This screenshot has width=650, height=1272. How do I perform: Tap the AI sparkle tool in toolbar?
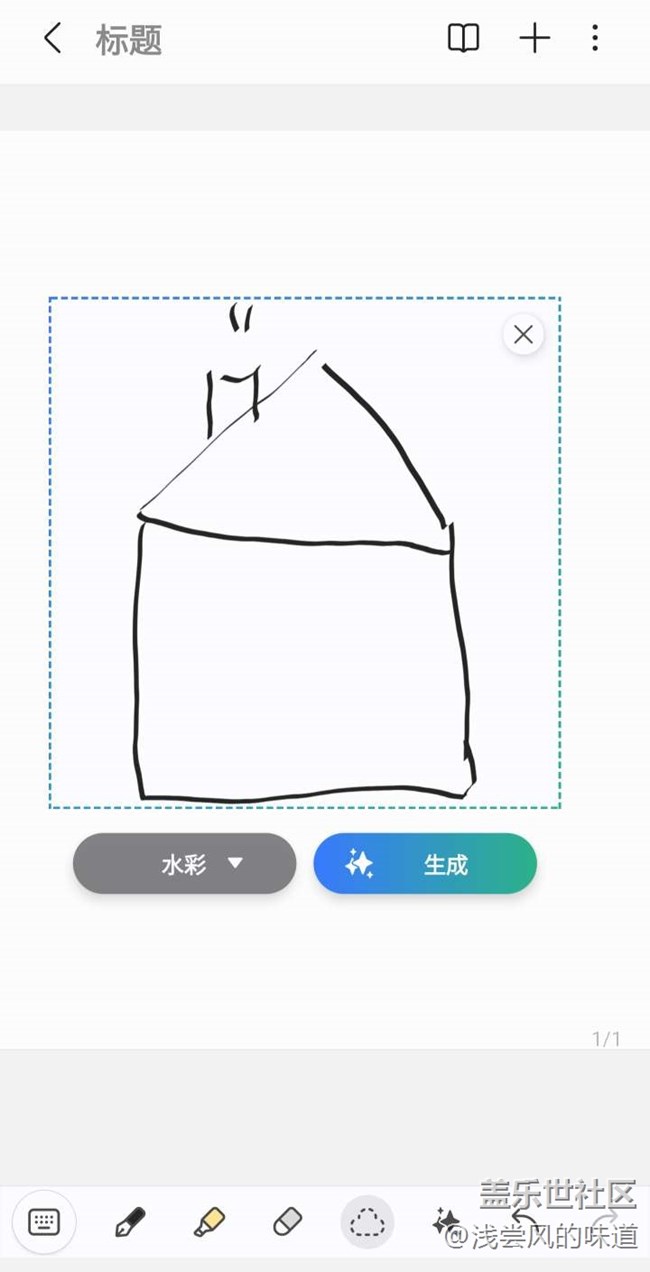[445, 1222]
